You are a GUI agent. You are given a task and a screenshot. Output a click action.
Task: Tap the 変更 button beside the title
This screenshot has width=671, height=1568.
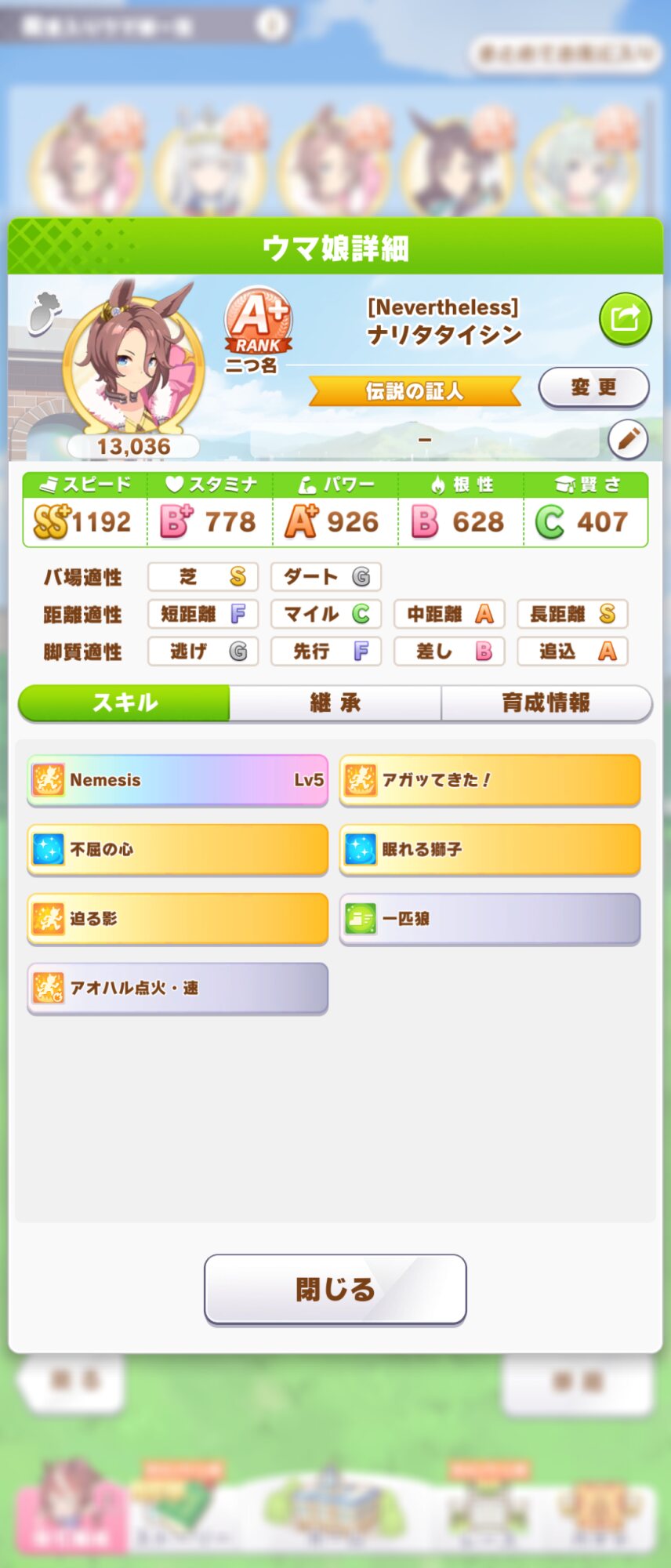click(x=593, y=387)
